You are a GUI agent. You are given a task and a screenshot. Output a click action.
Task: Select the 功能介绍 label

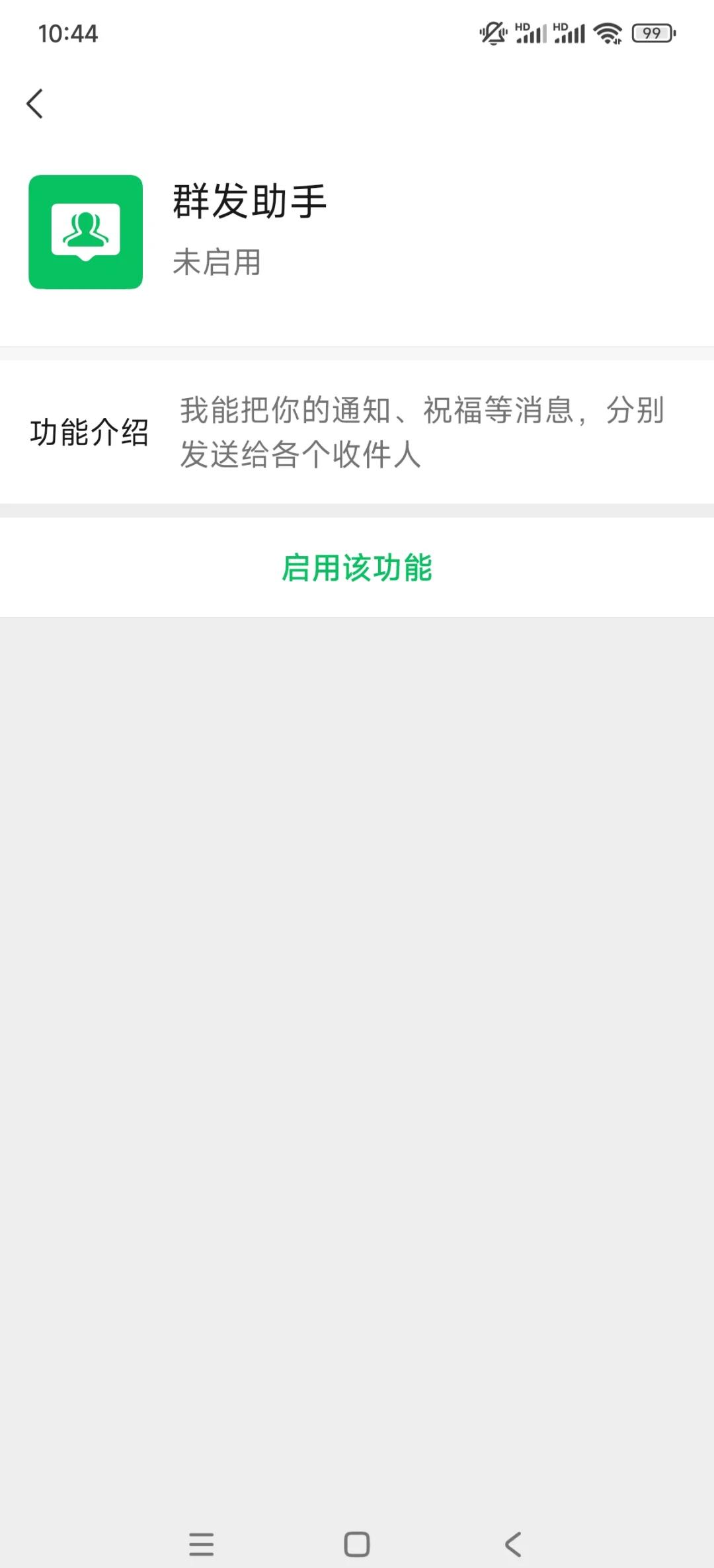[90, 434]
